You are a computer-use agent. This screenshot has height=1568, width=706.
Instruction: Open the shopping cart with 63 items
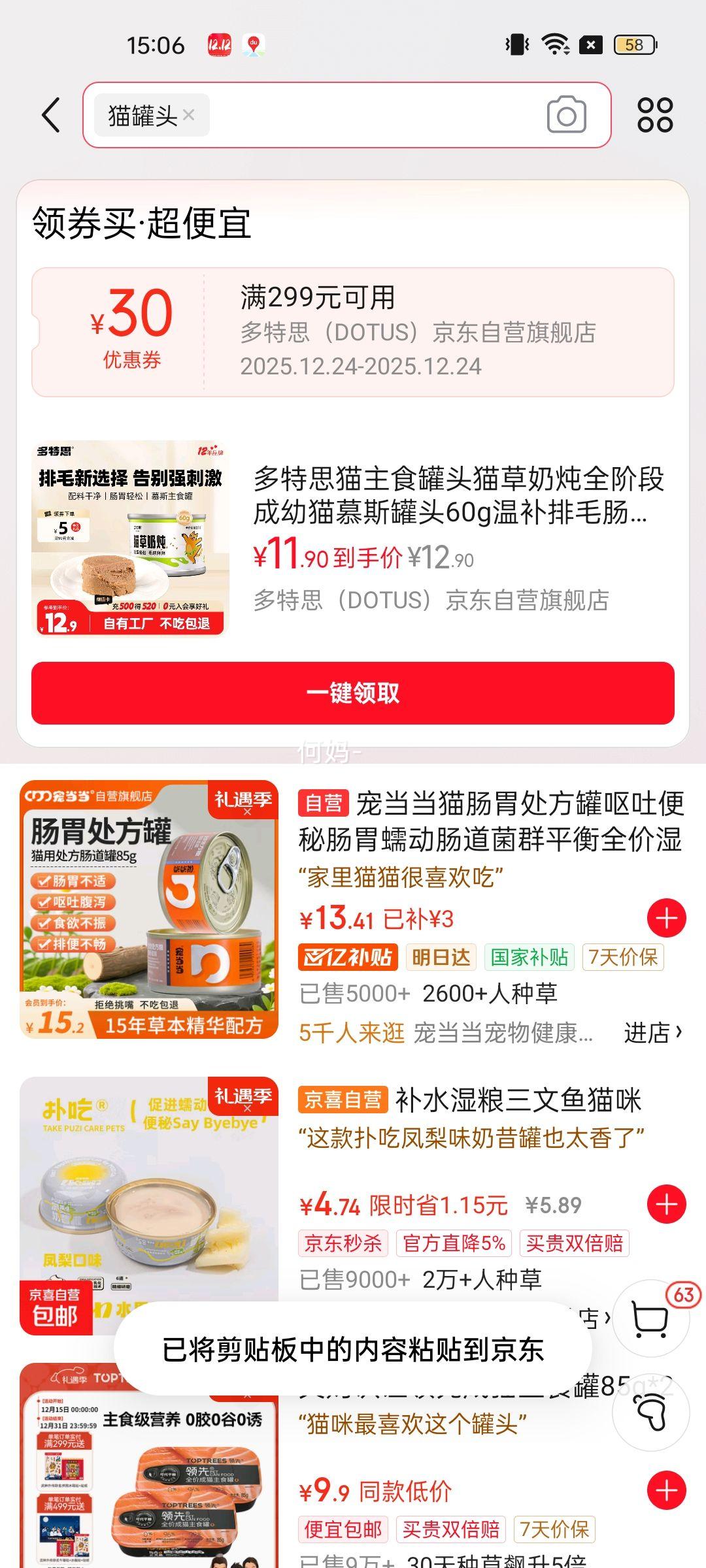(650, 1318)
